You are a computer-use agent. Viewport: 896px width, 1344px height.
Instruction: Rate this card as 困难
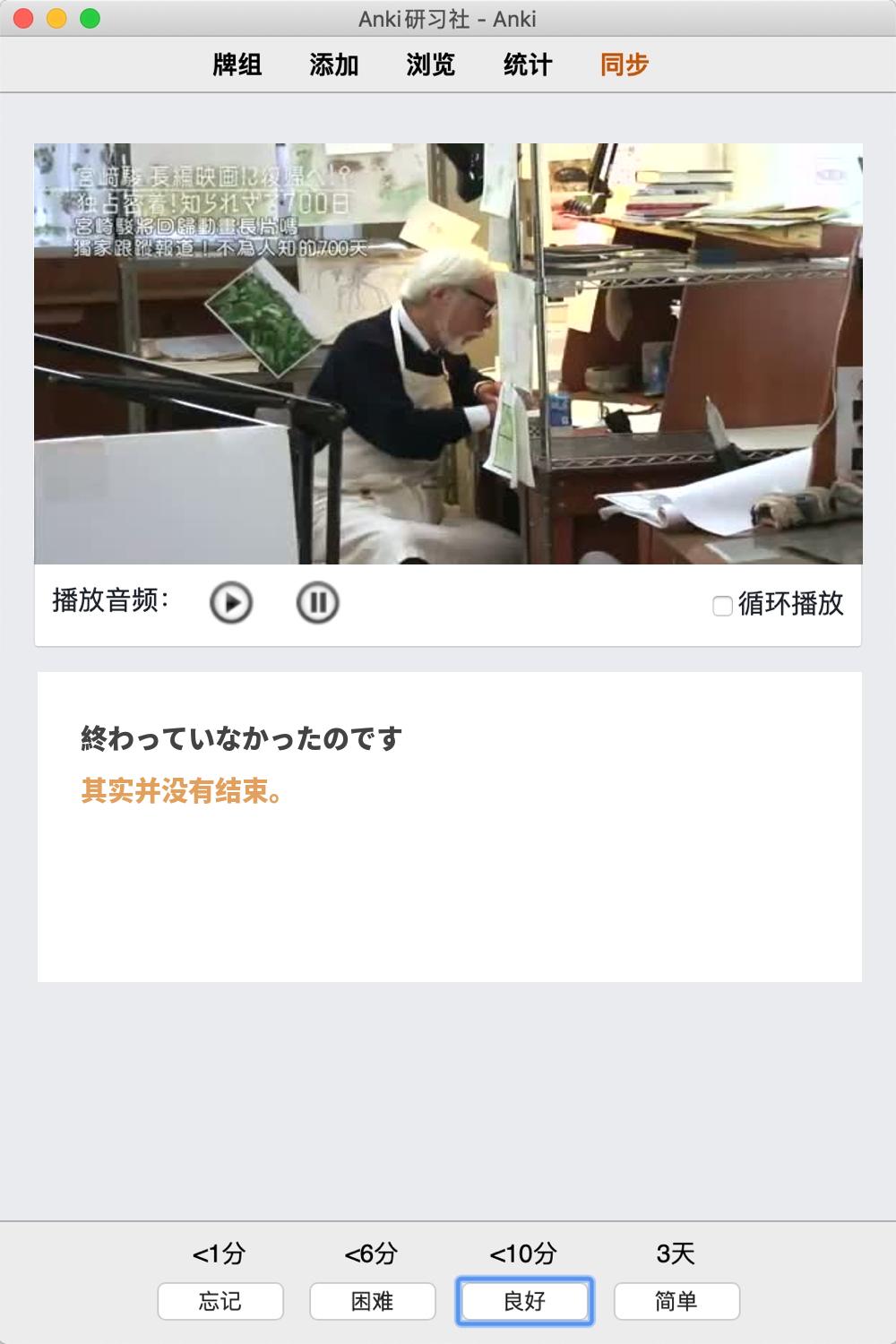click(373, 1301)
